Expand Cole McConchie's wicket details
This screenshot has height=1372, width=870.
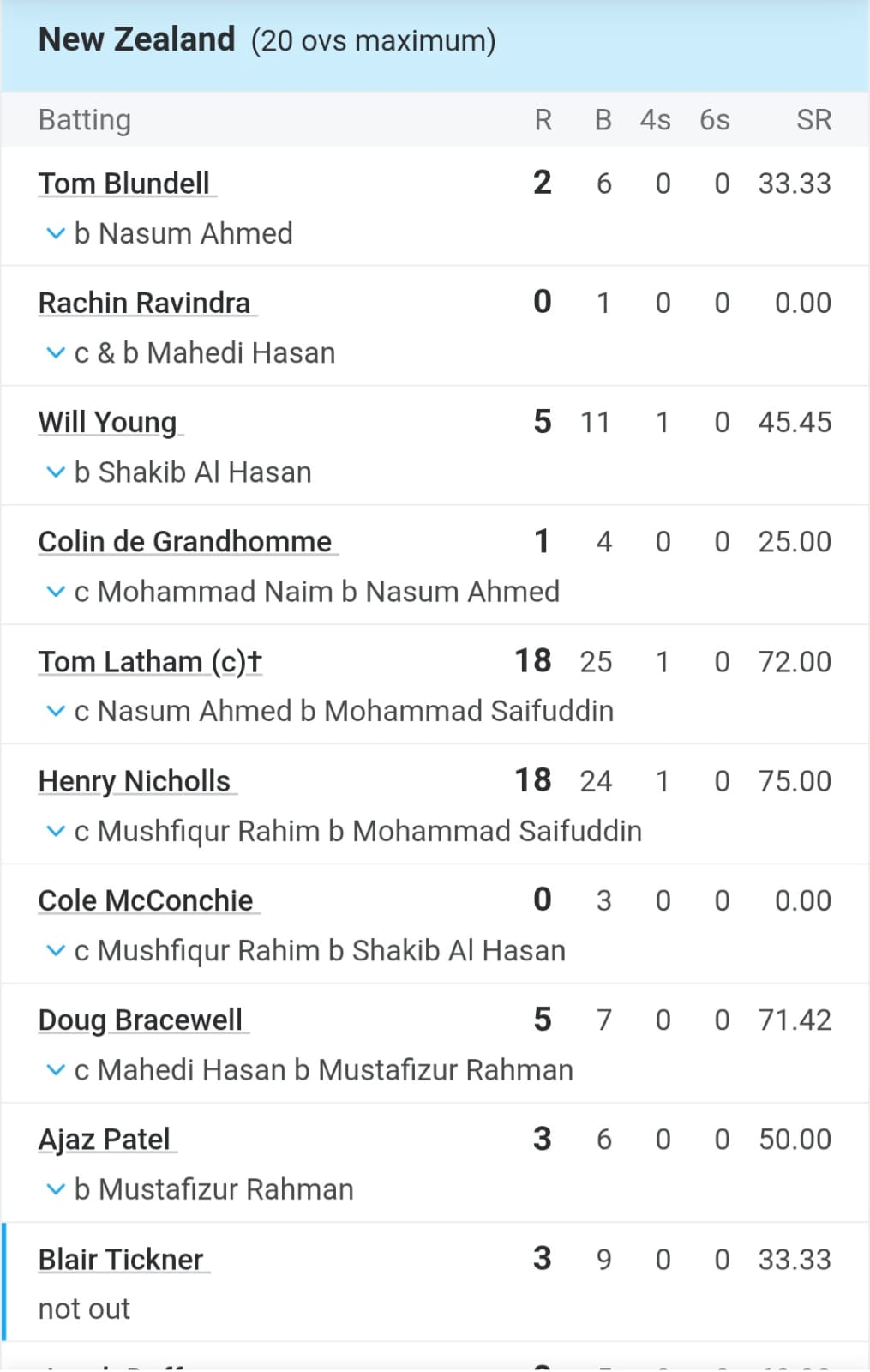(56, 950)
